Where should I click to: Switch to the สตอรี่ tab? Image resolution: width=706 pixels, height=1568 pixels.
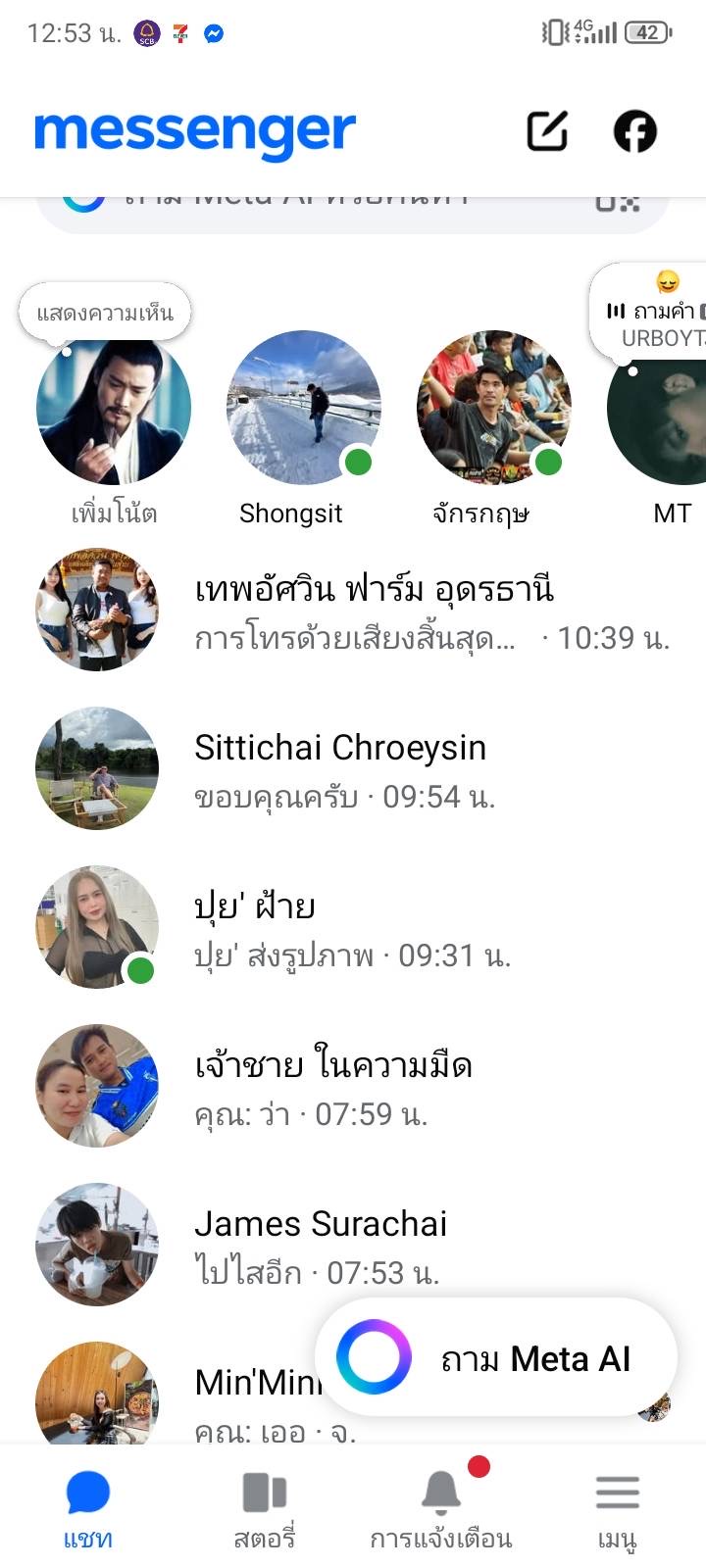(265, 1509)
